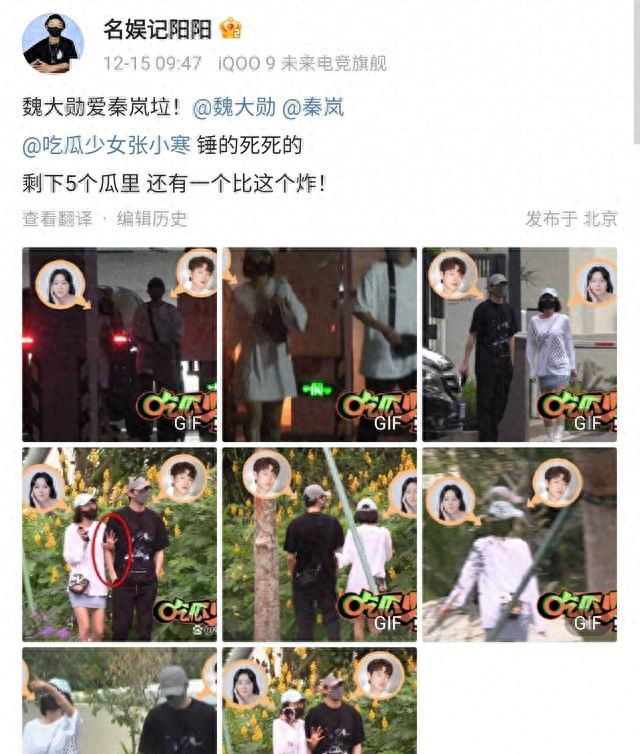The height and width of the screenshot is (754, 640).
Task: Open the @吃瓜少女张小寒 mention
Action: (105, 146)
